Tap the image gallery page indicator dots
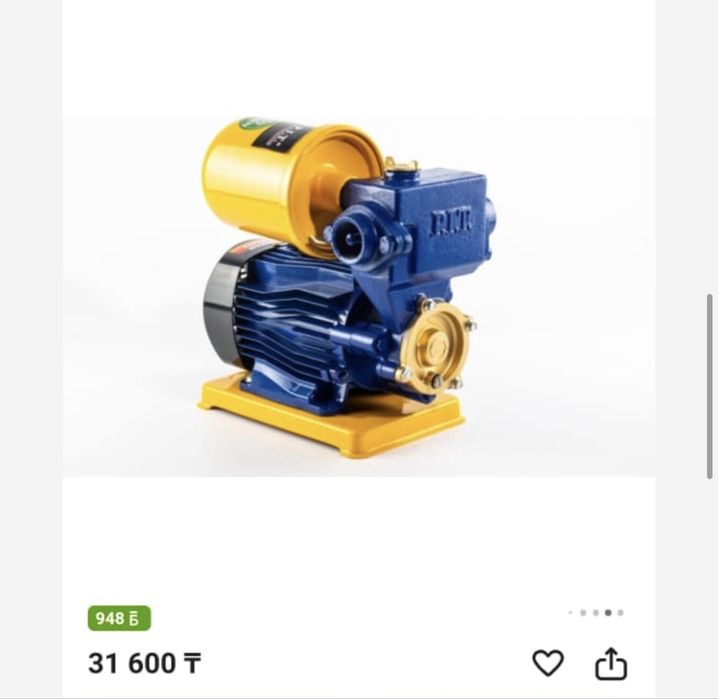 (596, 612)
